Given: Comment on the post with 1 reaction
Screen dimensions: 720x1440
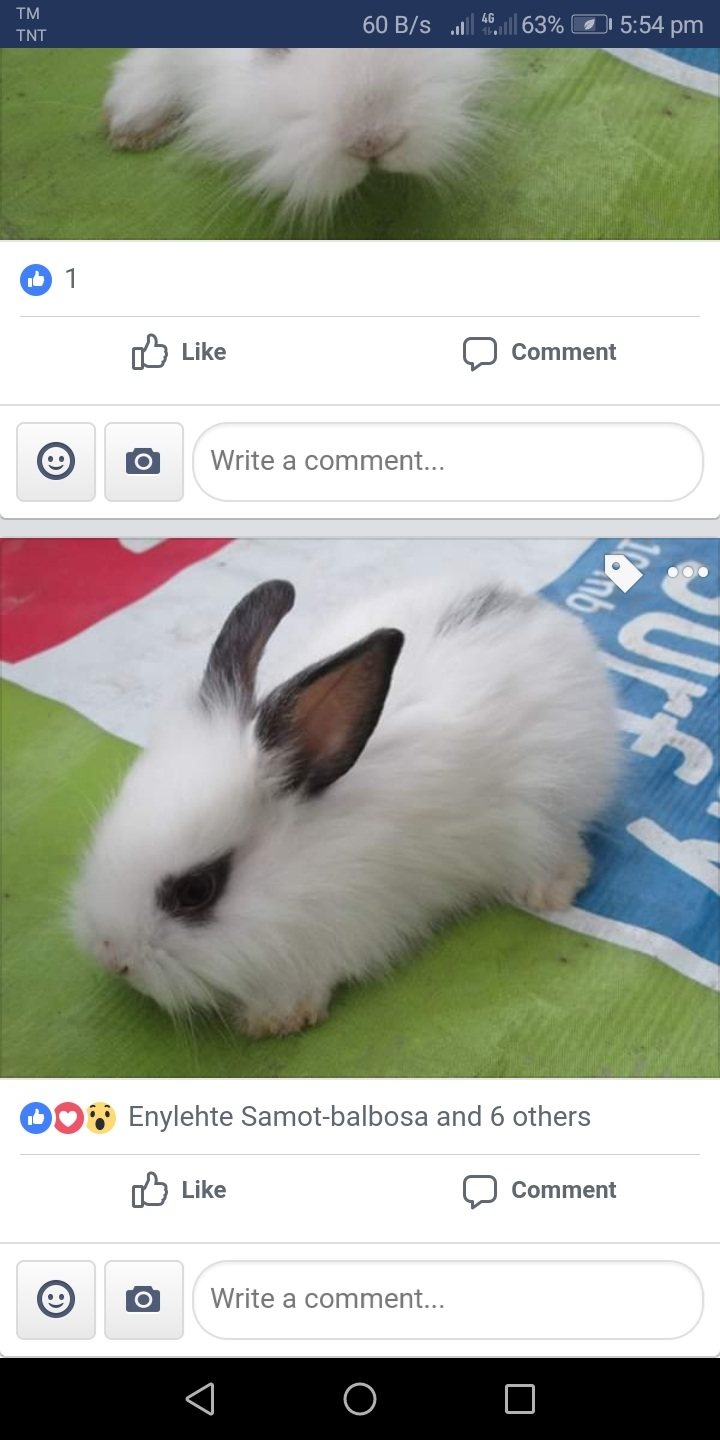Looking at the screenshot, I should [x=539, y=352].
